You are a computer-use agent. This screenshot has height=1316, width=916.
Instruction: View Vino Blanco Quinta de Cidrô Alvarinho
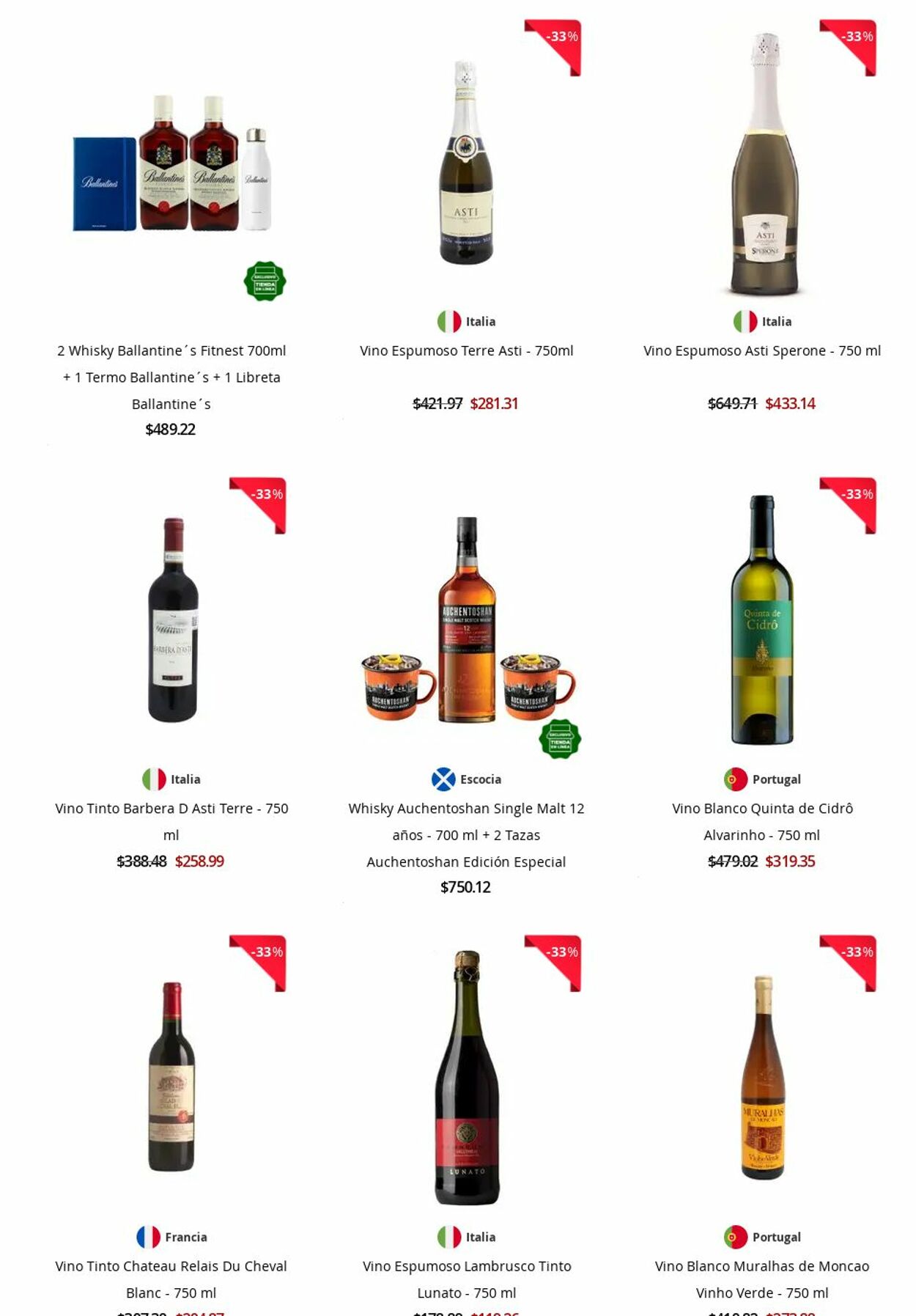[761, 808]
